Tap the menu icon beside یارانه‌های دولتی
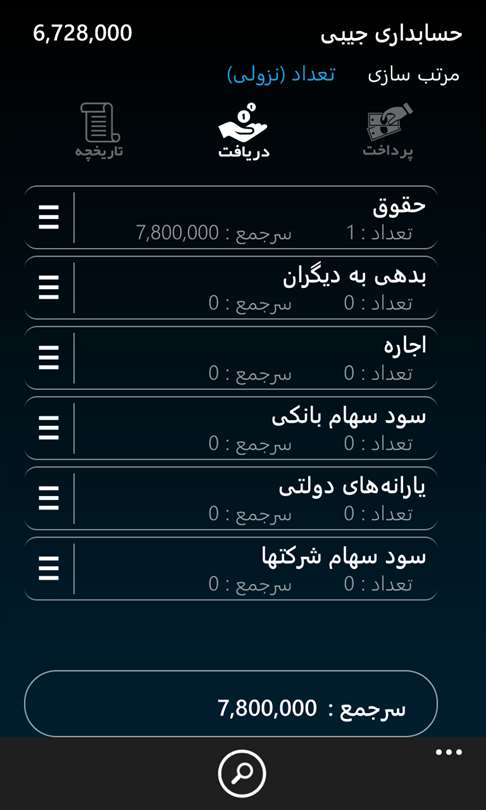The width and height of the screenshot is (486, 810). [x=49, y=499]
